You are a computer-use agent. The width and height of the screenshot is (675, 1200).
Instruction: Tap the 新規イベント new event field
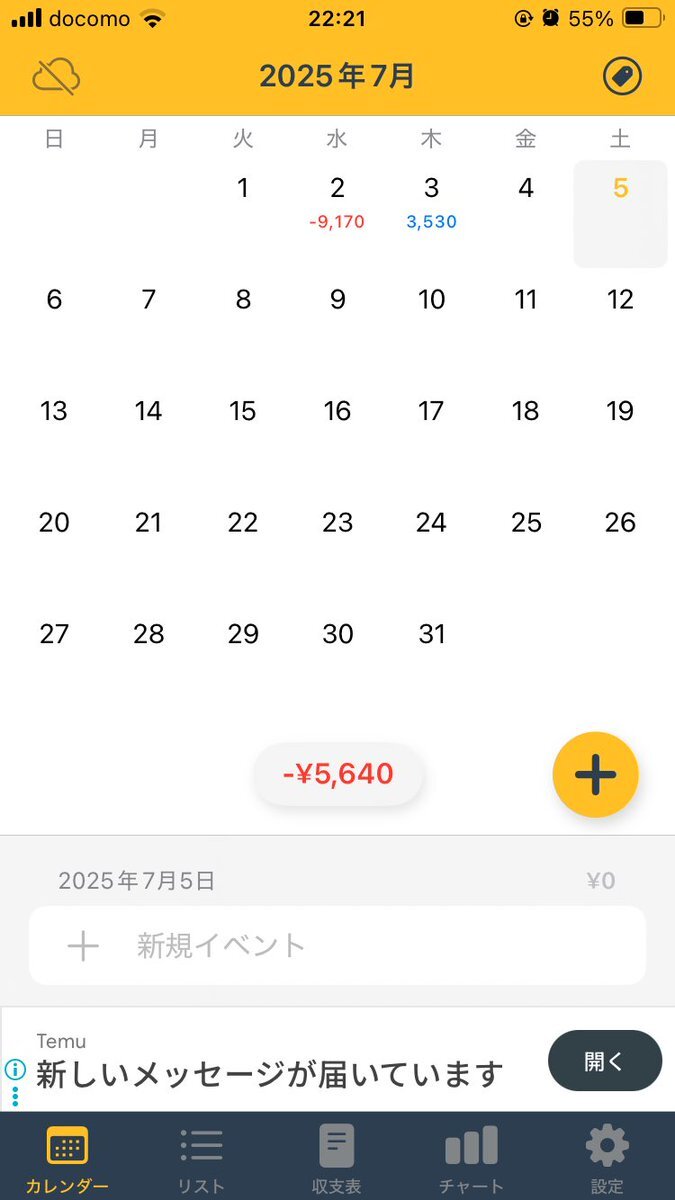click(337, 945)
